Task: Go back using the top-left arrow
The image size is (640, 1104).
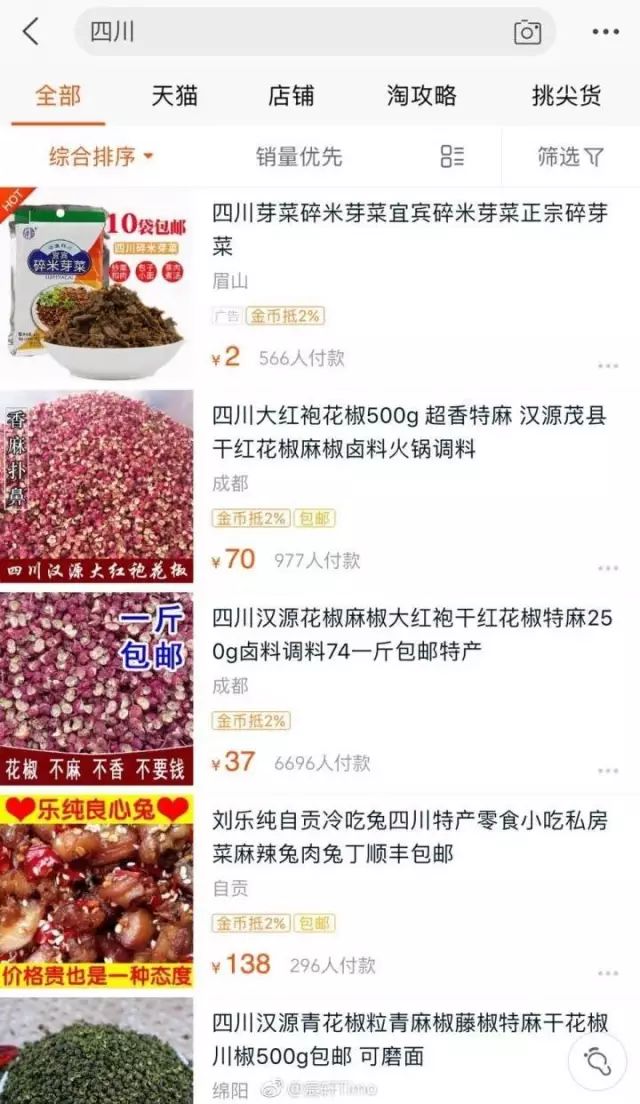Action: tap(30, 32)
